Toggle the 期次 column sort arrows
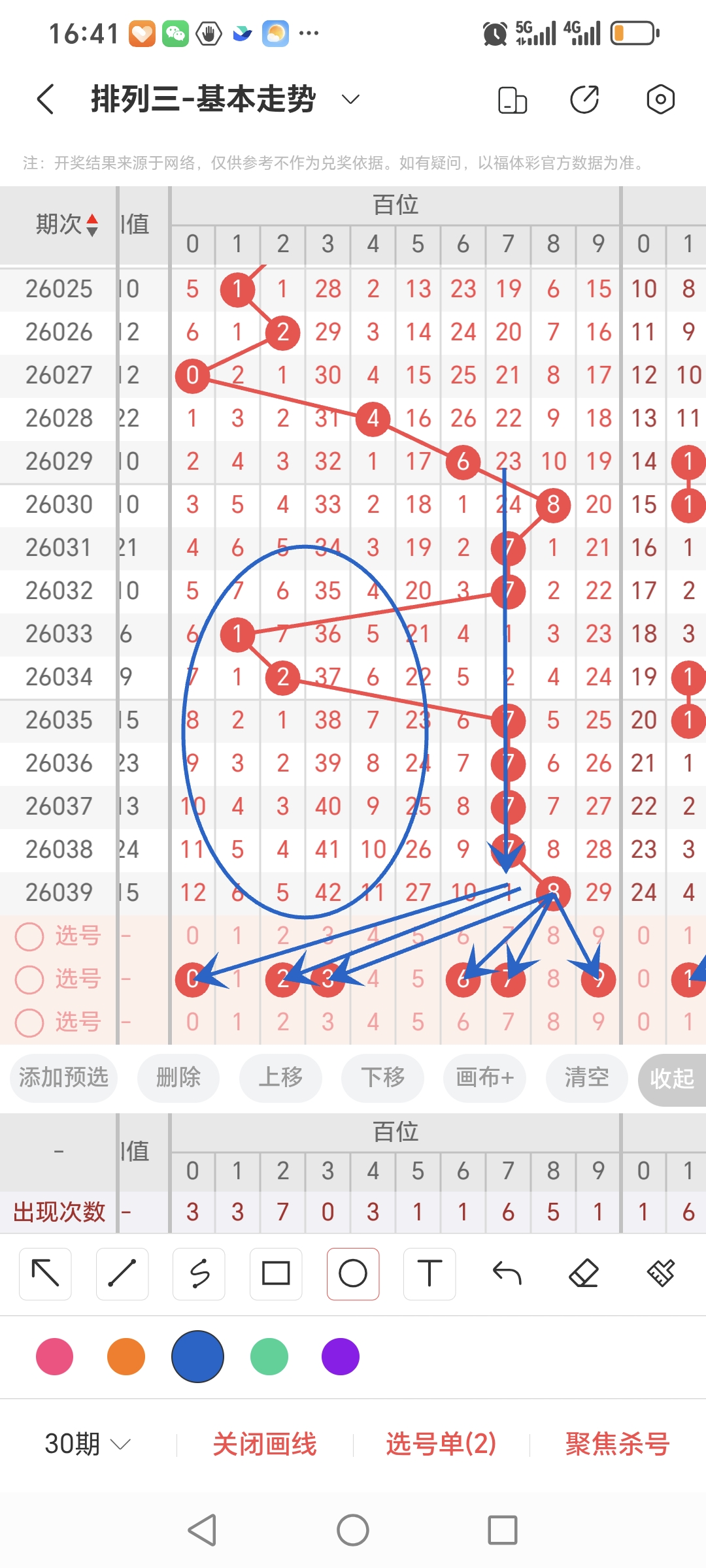Image resolution: width=706 pixels, height=1568 pixels. [x=92, y=222]
